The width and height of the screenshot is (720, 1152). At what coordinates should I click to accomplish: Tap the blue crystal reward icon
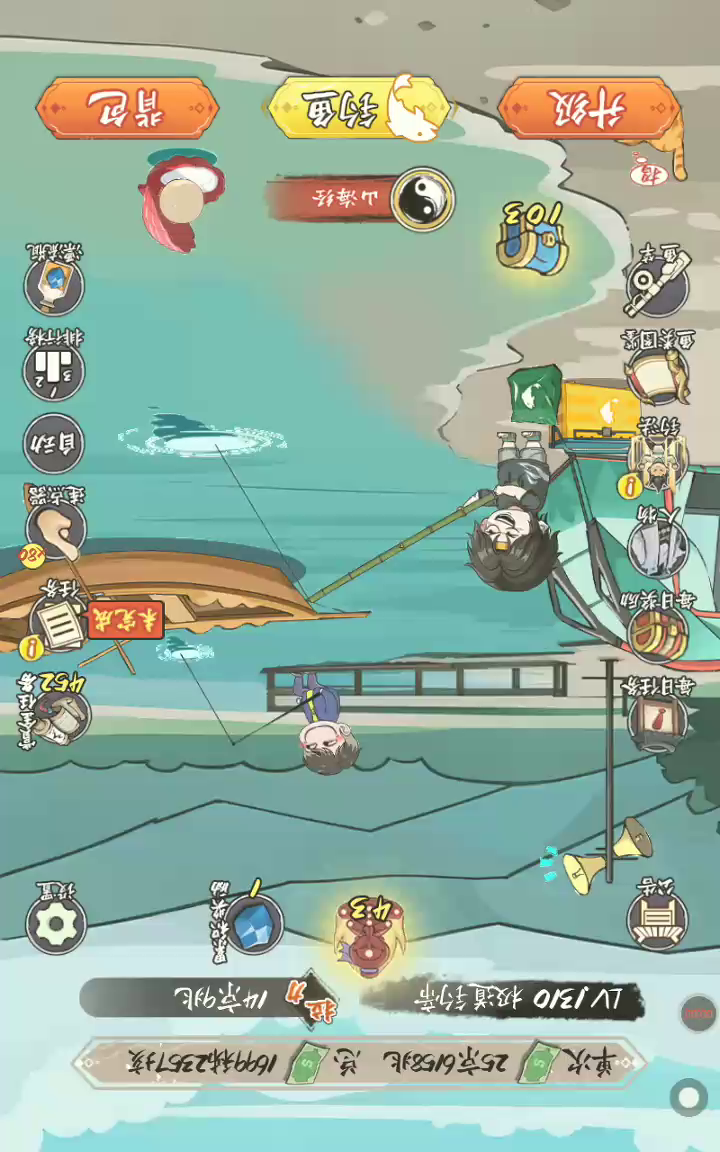click(x=253, y=923)
